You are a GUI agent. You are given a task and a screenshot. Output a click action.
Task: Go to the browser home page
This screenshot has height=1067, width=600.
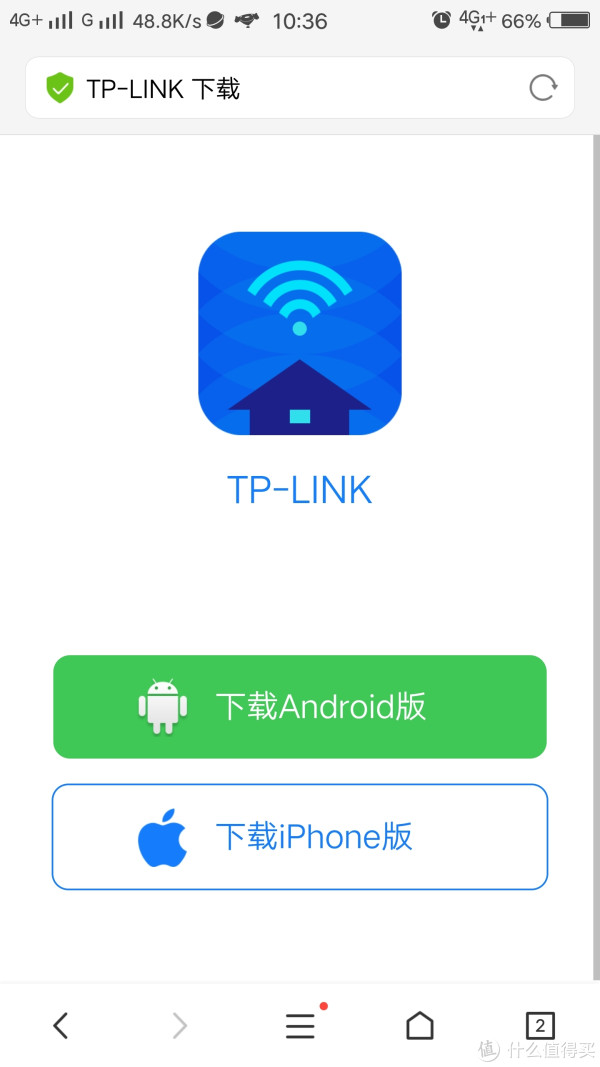pyautogui.click(x=420, y=1025)
